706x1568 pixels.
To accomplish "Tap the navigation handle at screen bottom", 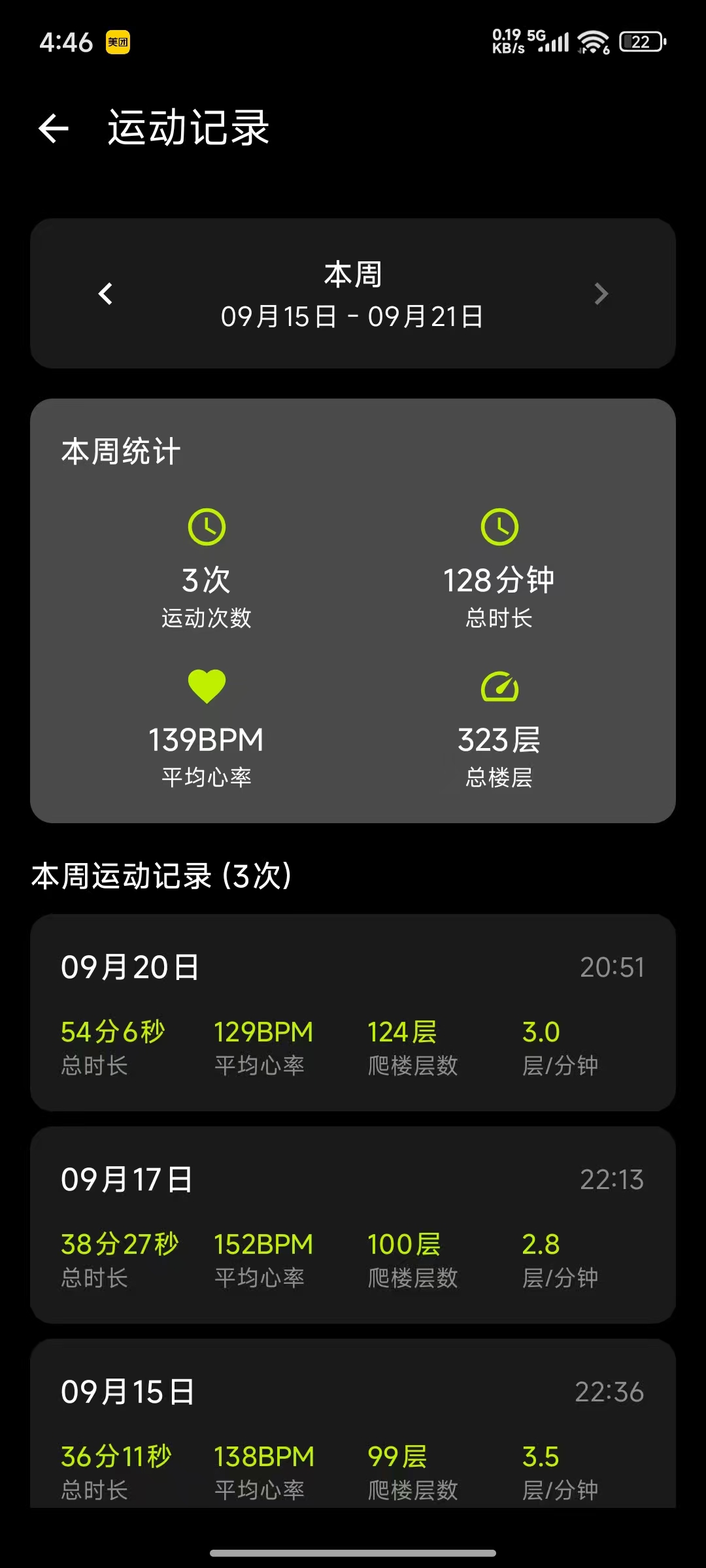I will pos(353,1554).
